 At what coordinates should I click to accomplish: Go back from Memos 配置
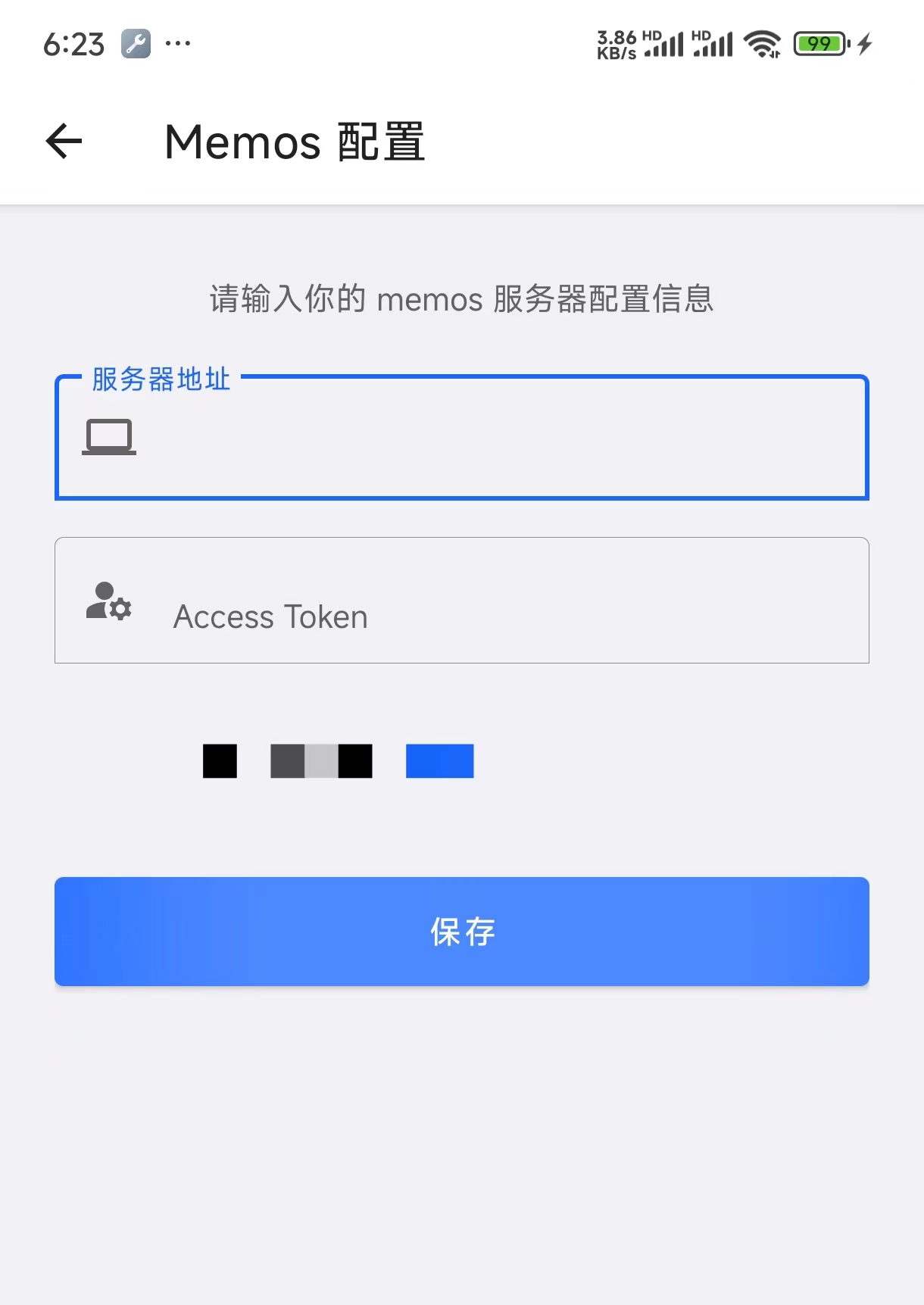pos(64,142)
